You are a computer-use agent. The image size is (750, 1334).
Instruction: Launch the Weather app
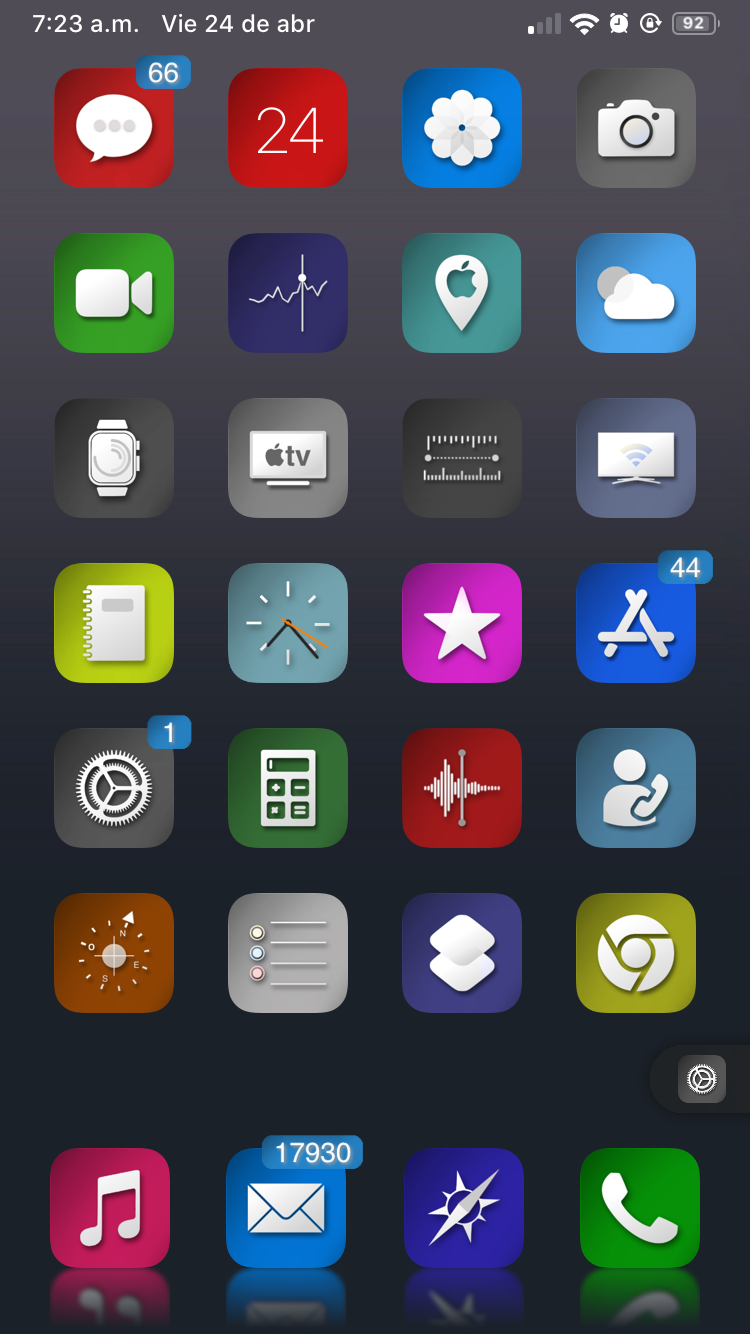[636, 293]
